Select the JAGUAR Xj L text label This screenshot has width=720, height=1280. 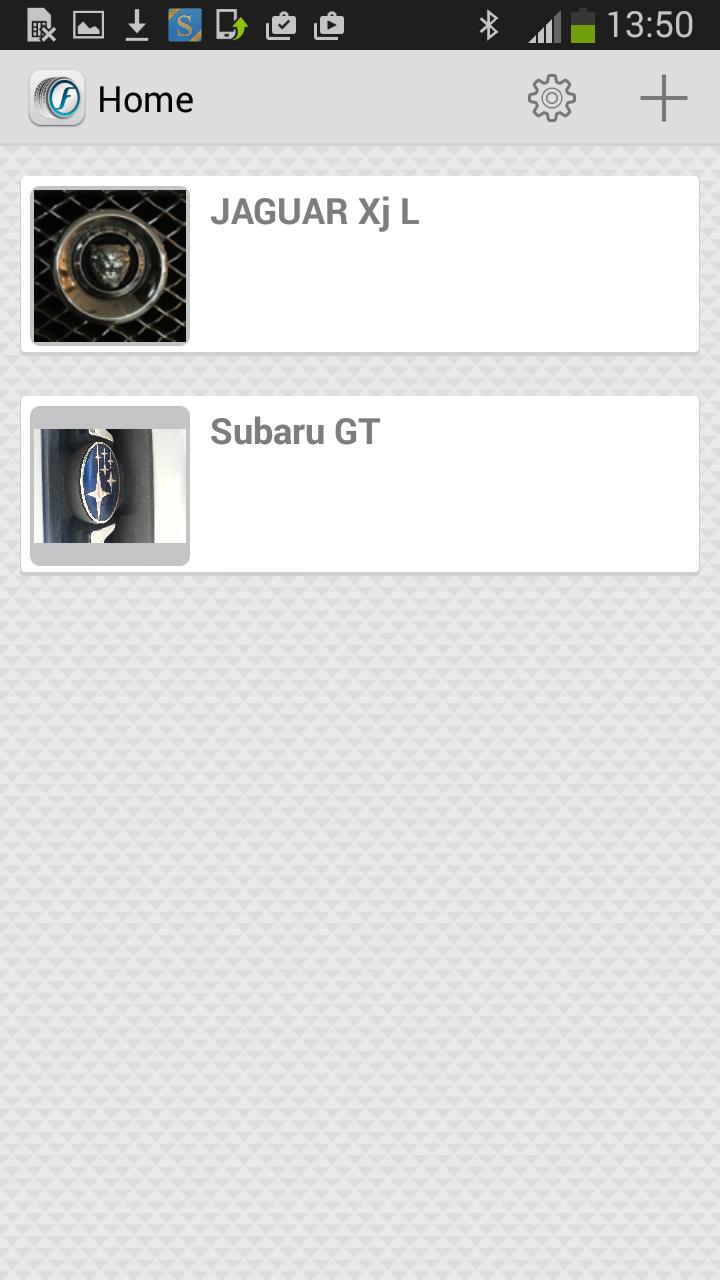click(315, 211)
